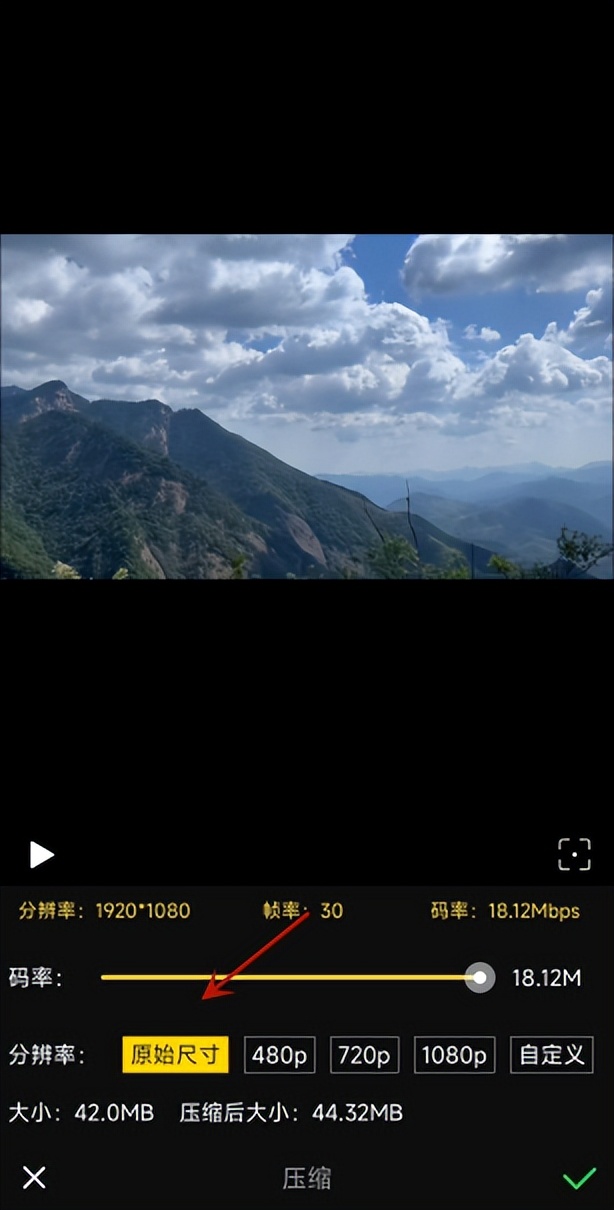Tap the bitrate slider handle
Screen dimensions: 614x1210
pyautogui.click(x=480, y=977)
